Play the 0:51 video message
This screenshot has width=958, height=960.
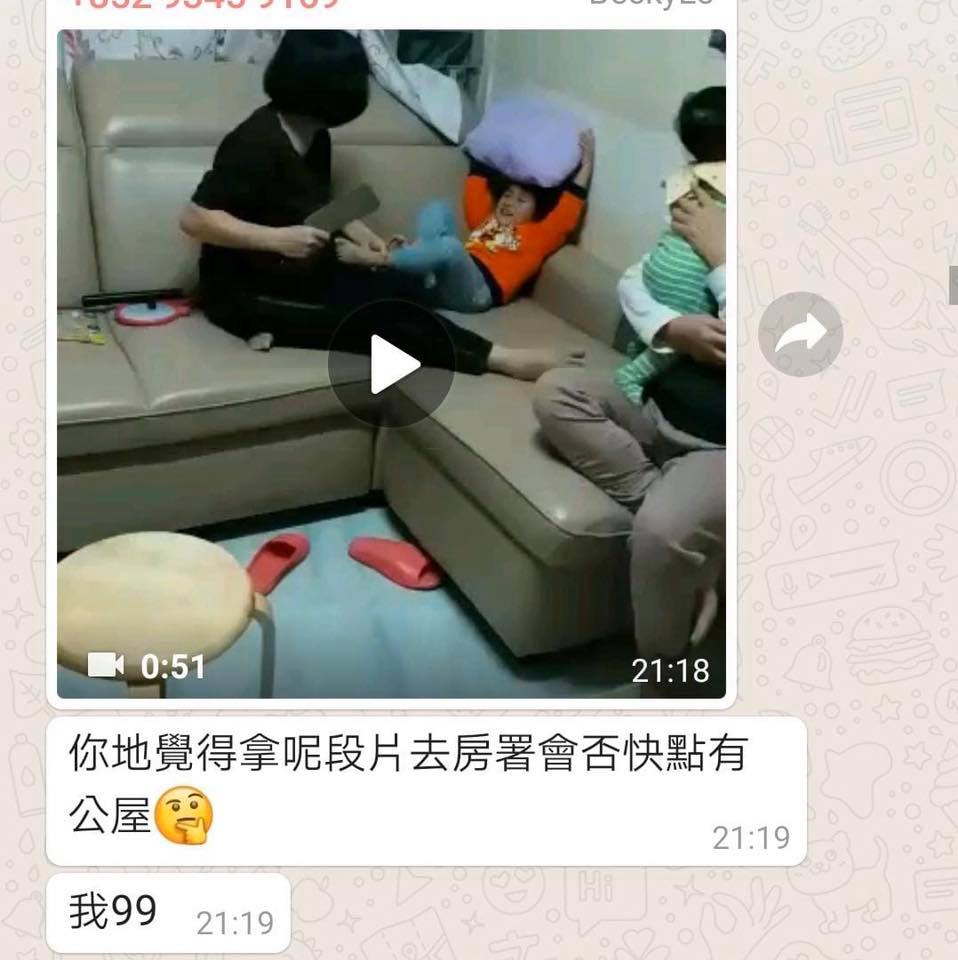391,364
